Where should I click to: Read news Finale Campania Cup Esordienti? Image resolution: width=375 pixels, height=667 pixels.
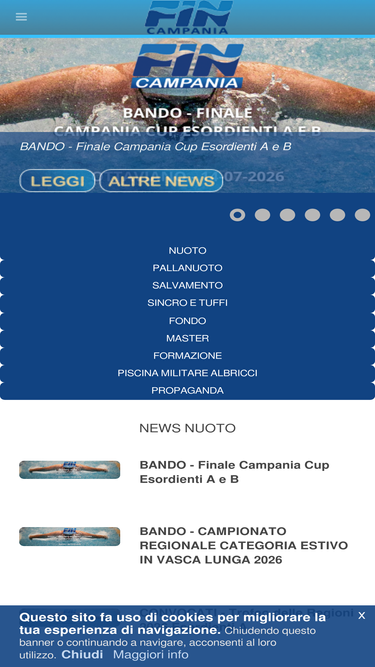(x=234, y=472)
